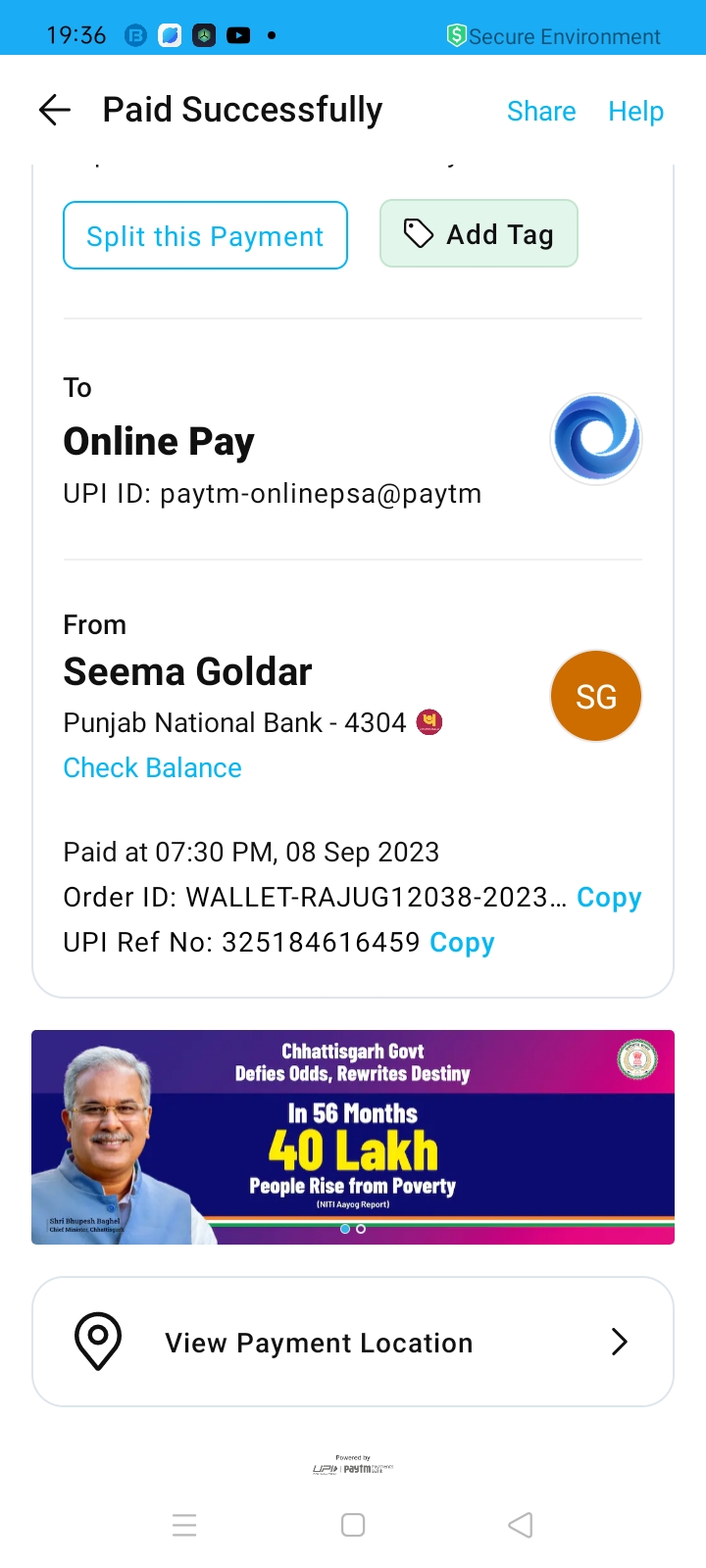Add a tag to this payment
The image size is (706, 1568).
[x=479, y=234]
